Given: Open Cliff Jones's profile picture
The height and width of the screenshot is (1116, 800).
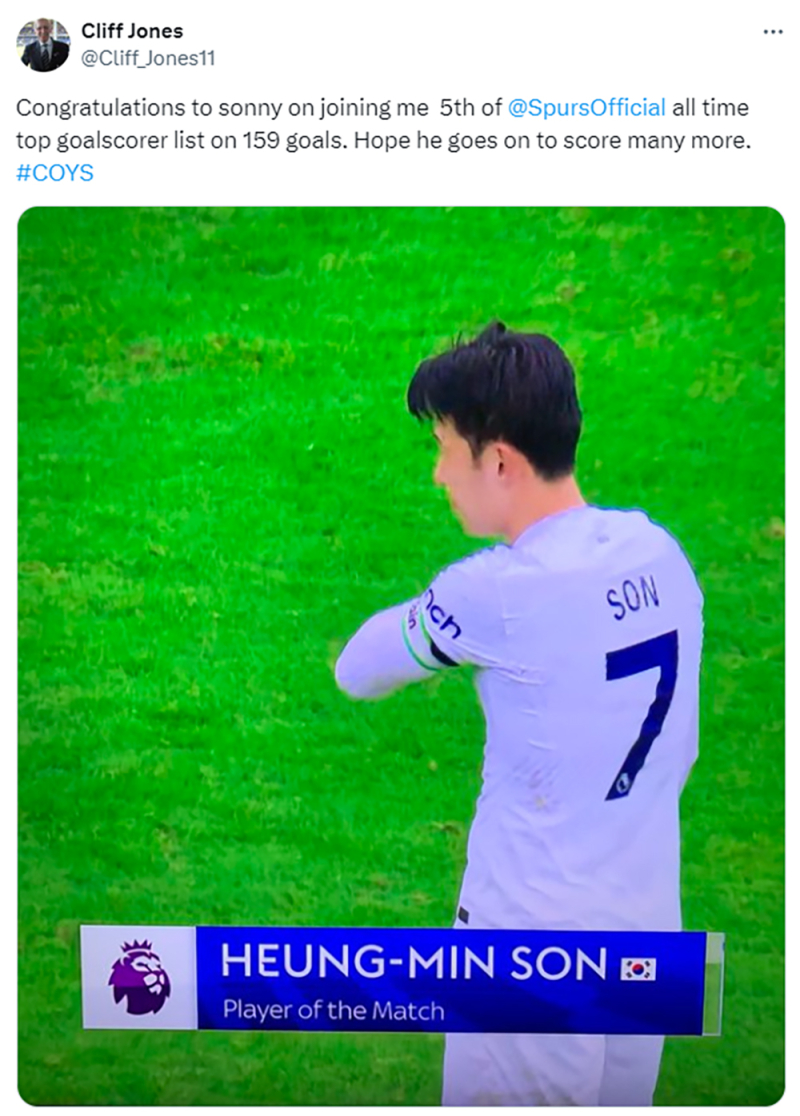Looking at the screenshot, I should tap(43, 45).
